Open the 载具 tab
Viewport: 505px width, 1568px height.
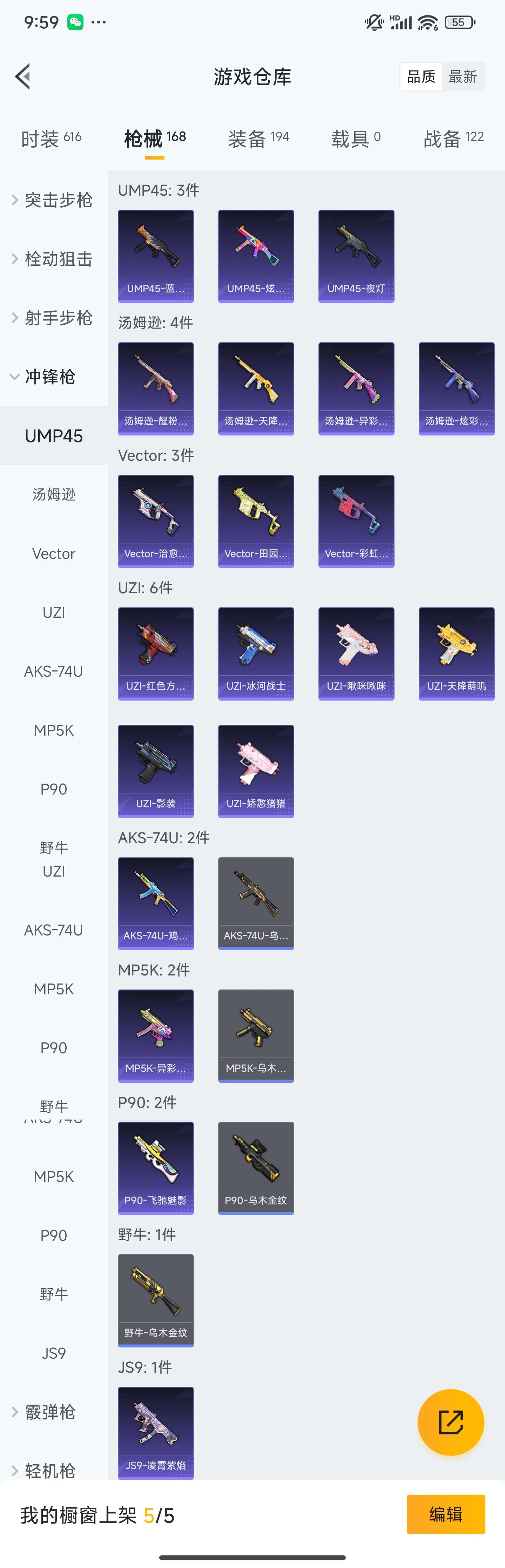click(x=356, y=139)
